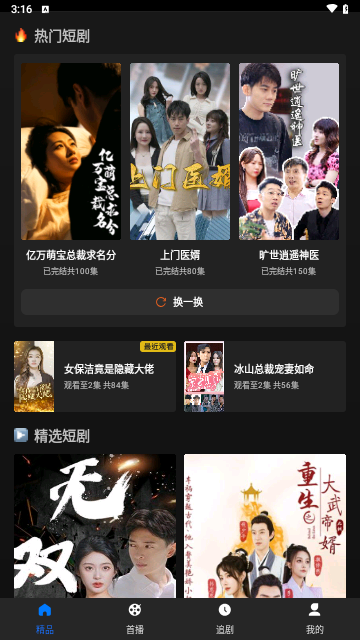Viewport: 360px width, 640px height.
Task: Open the 无双 drama poster
Action: (95, 526)
